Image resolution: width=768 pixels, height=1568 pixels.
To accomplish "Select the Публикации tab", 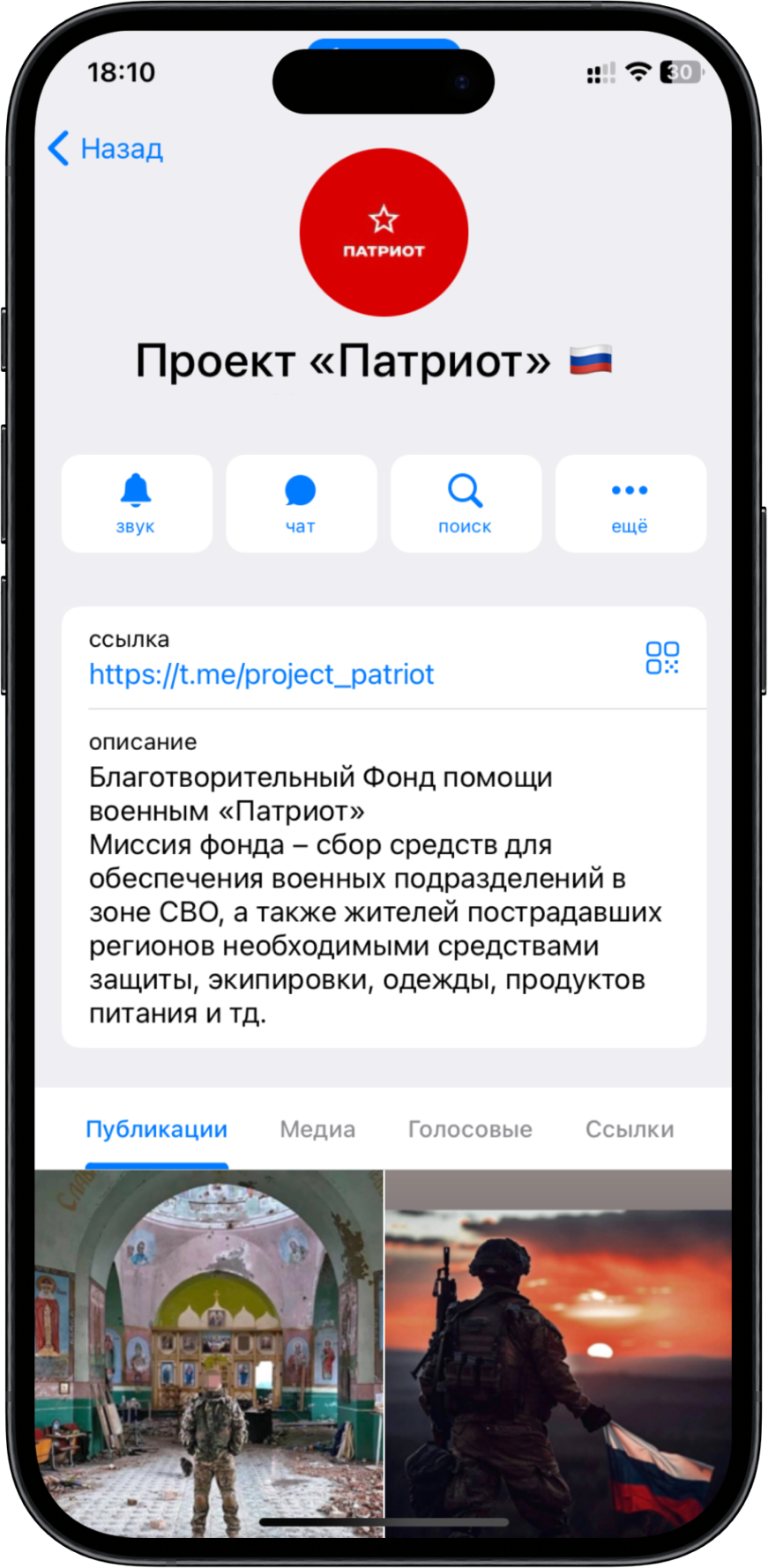I will 156,1129.
